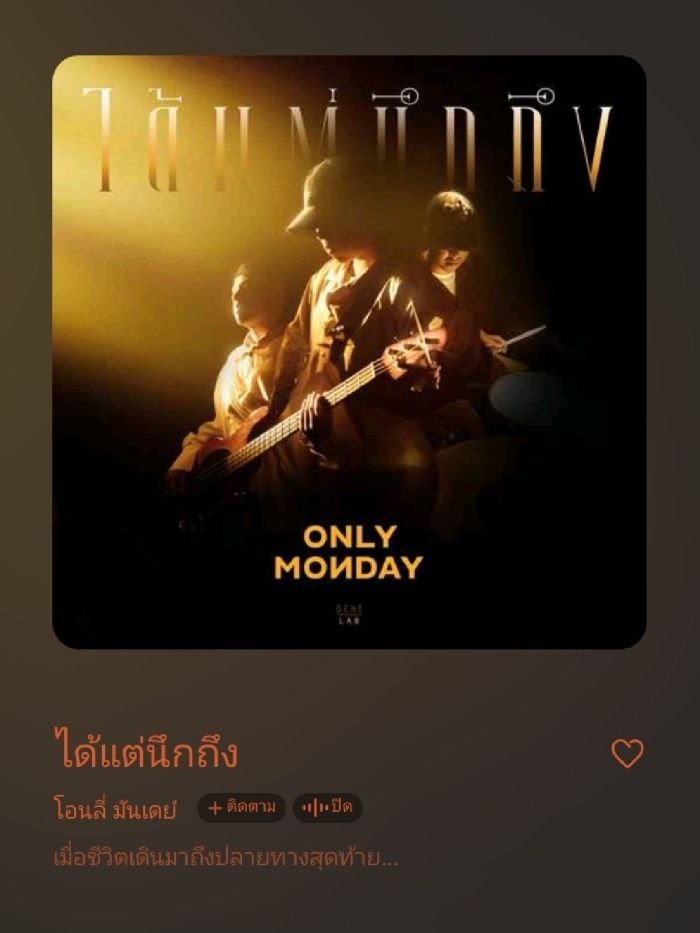Like the song with the heart icon
The height and width of the screenshot is (933, 700).
coord(627,754)
